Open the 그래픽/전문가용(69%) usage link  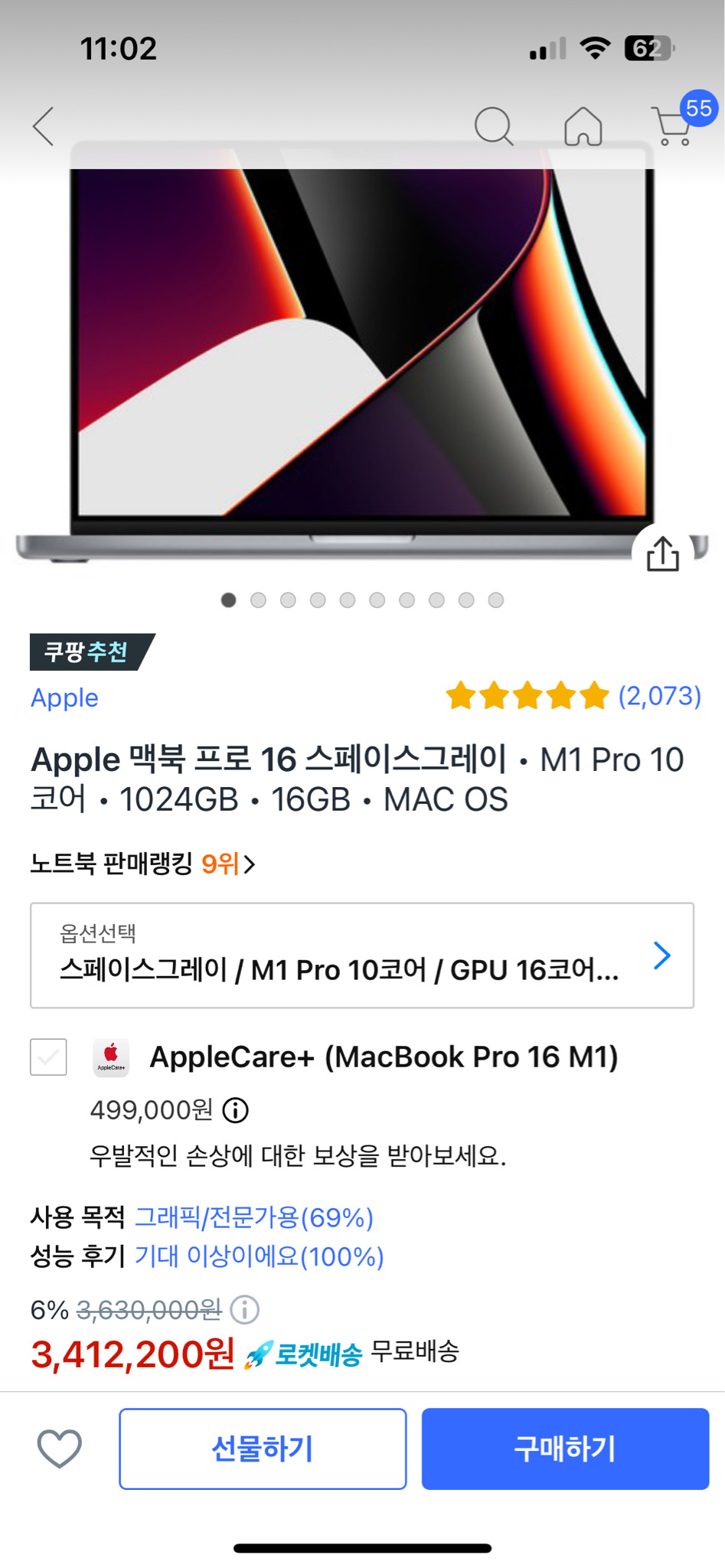(254, 1216)
